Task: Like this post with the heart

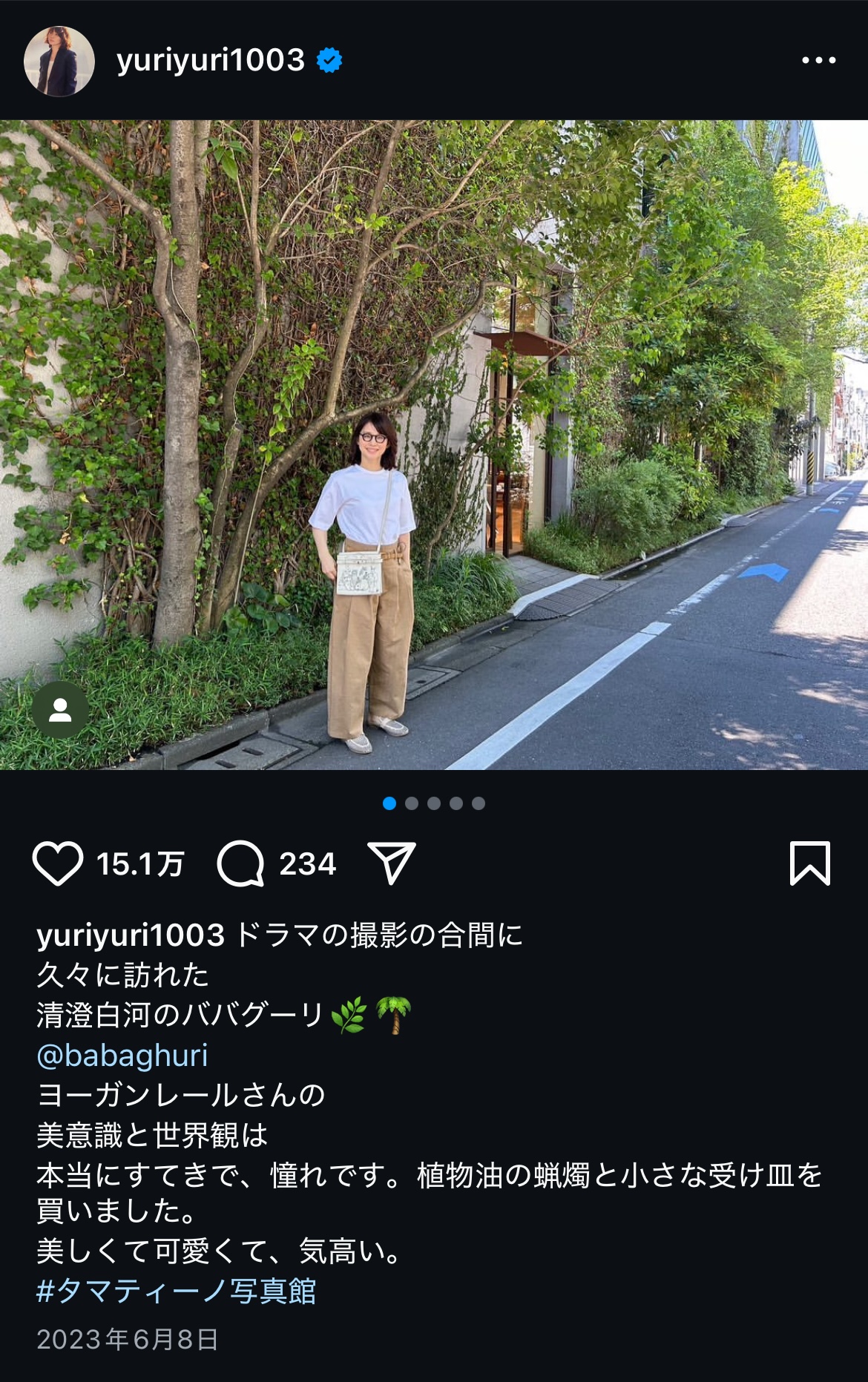Action: coord(58,863)
